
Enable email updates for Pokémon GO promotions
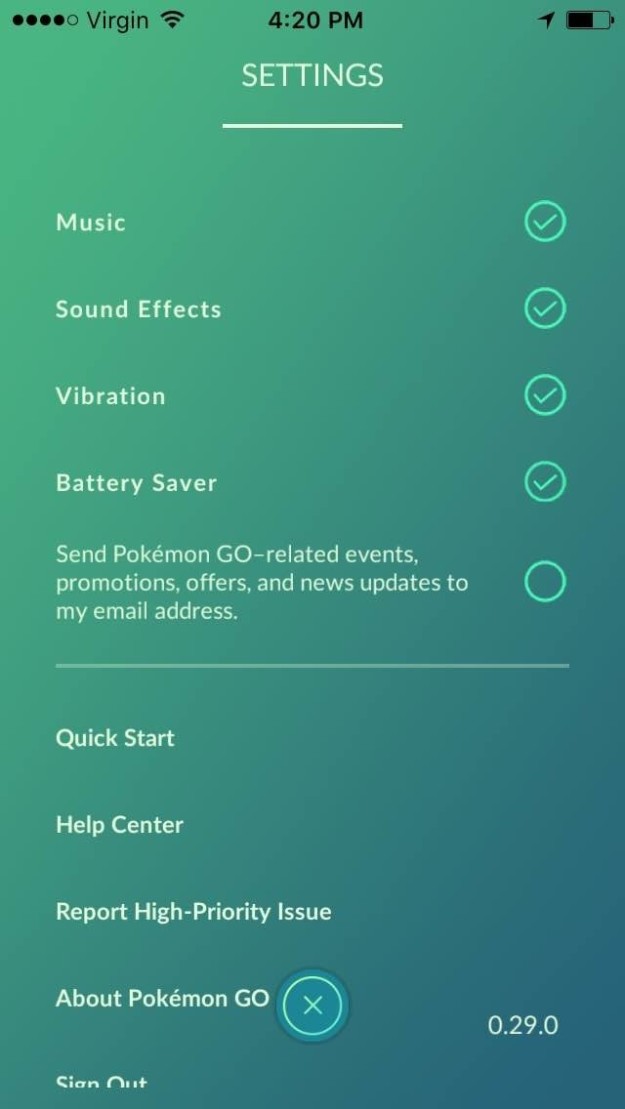pos(545,581)
